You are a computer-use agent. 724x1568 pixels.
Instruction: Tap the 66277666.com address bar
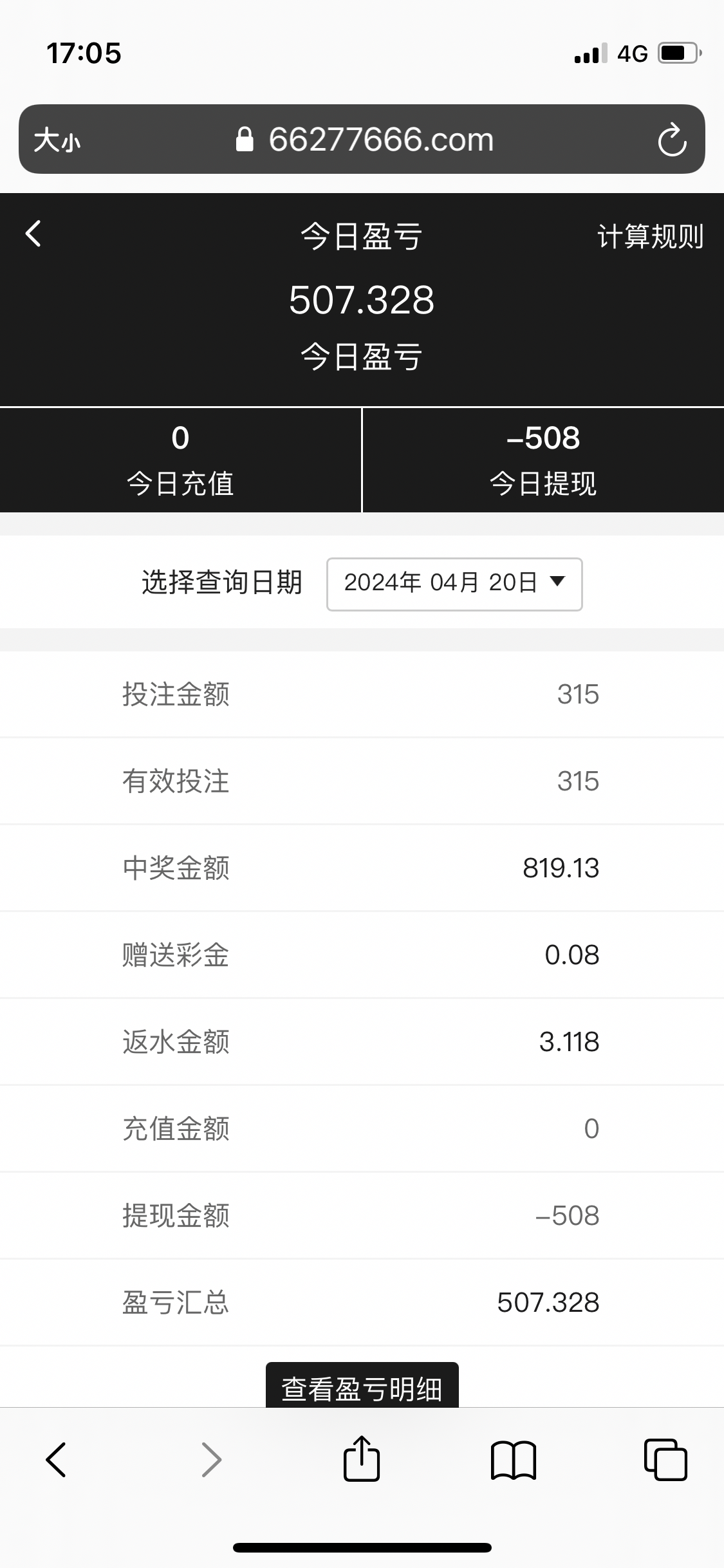[380, 140]
